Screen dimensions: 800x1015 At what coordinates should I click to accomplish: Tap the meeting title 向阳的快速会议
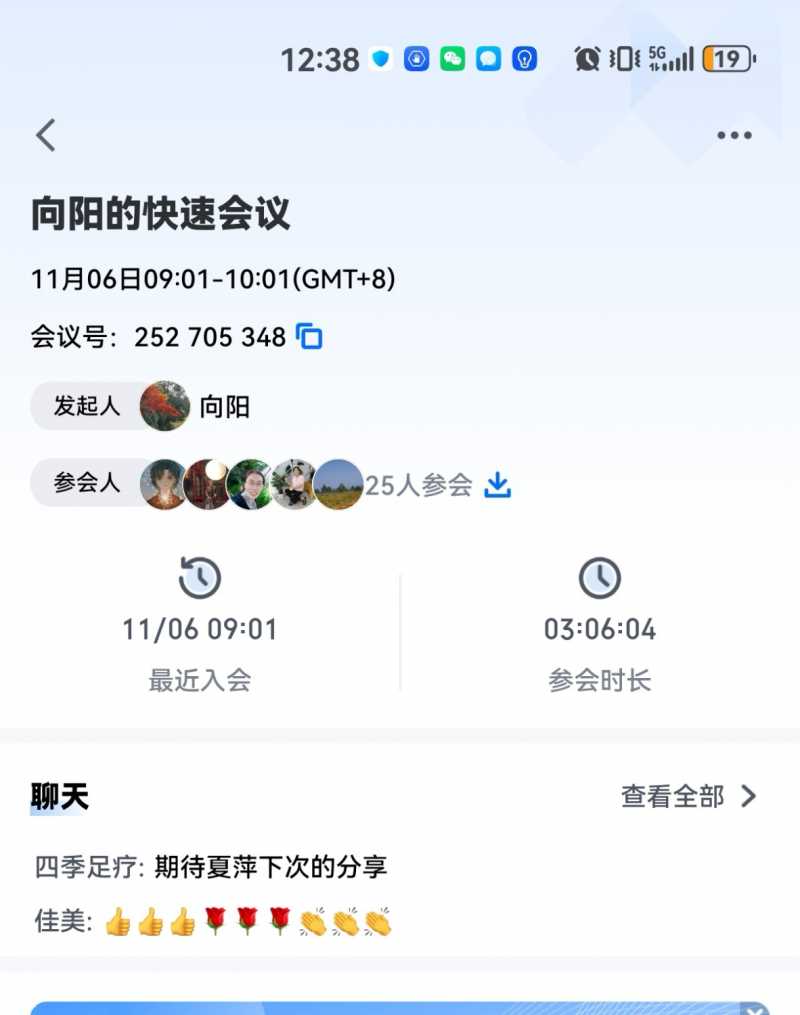pyautogui.click(x=160, y=215)
